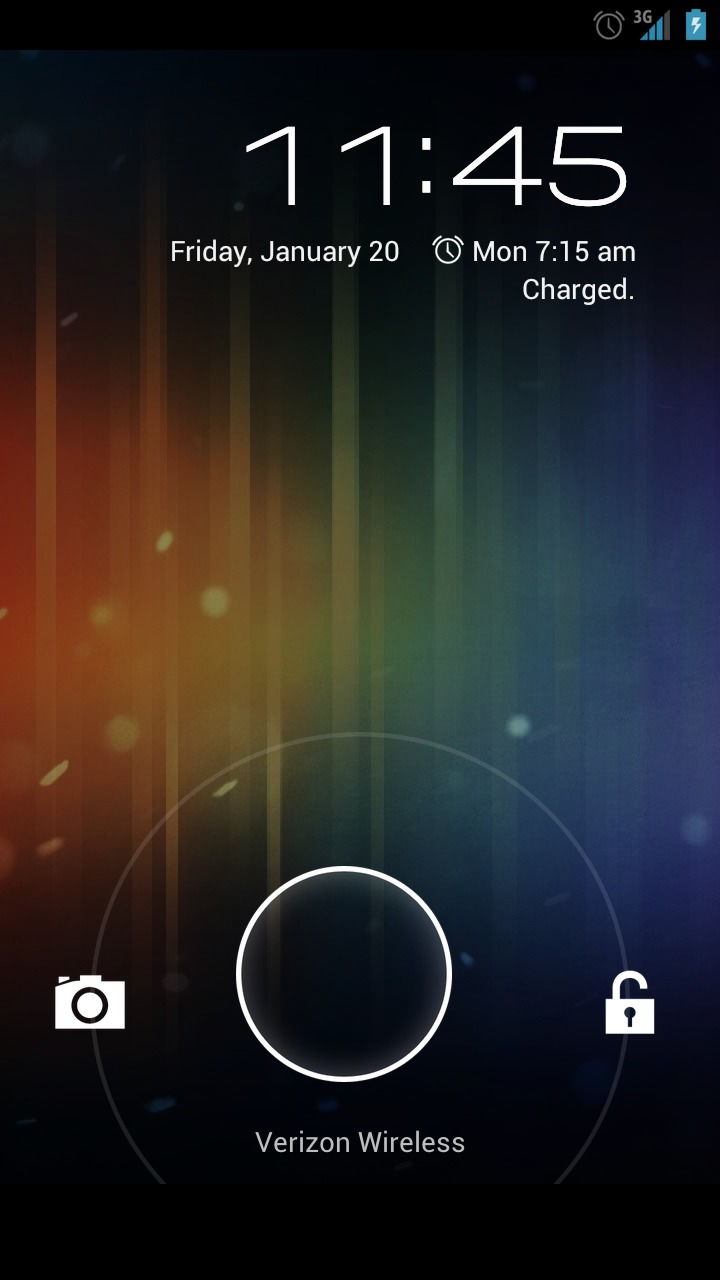This screenshot has width=720, height=1280.
Task: Touch the center lock ring handle
Action: (x=344, y=973)
